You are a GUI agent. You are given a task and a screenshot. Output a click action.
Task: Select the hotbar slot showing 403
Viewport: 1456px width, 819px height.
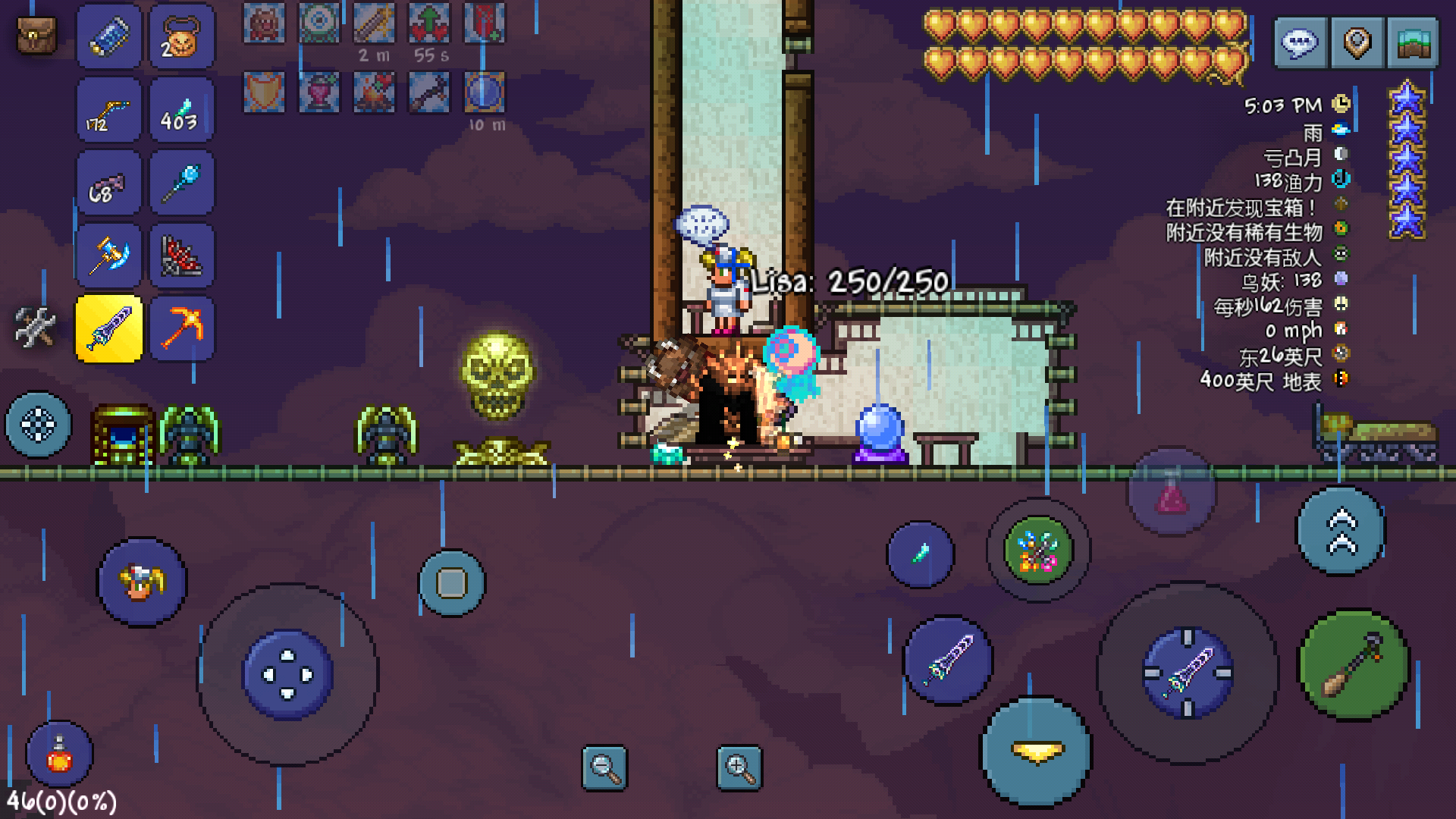point(182,110)
